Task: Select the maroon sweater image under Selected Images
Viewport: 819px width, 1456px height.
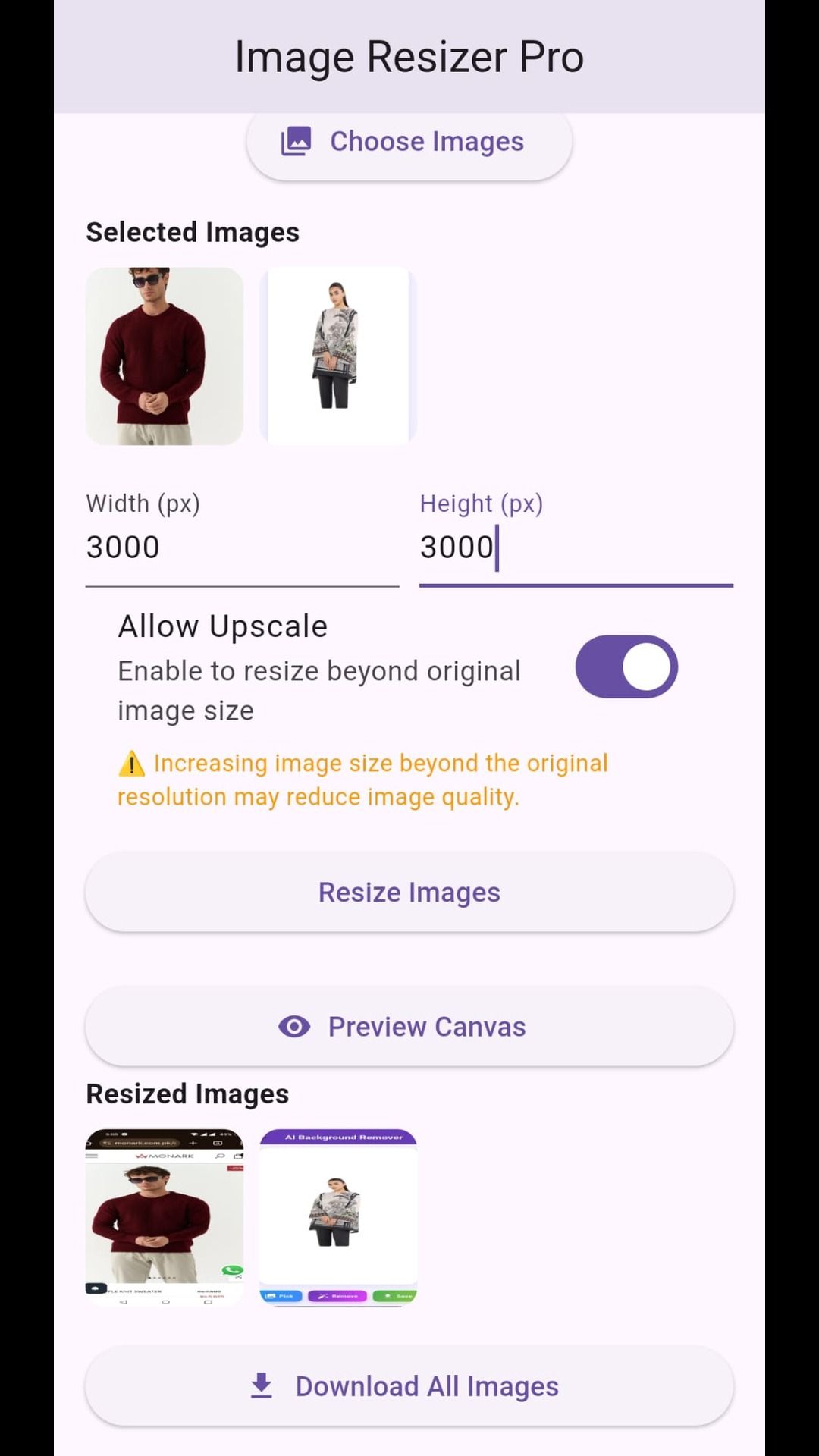Action: pyautogui.click(x=165, y=356)
